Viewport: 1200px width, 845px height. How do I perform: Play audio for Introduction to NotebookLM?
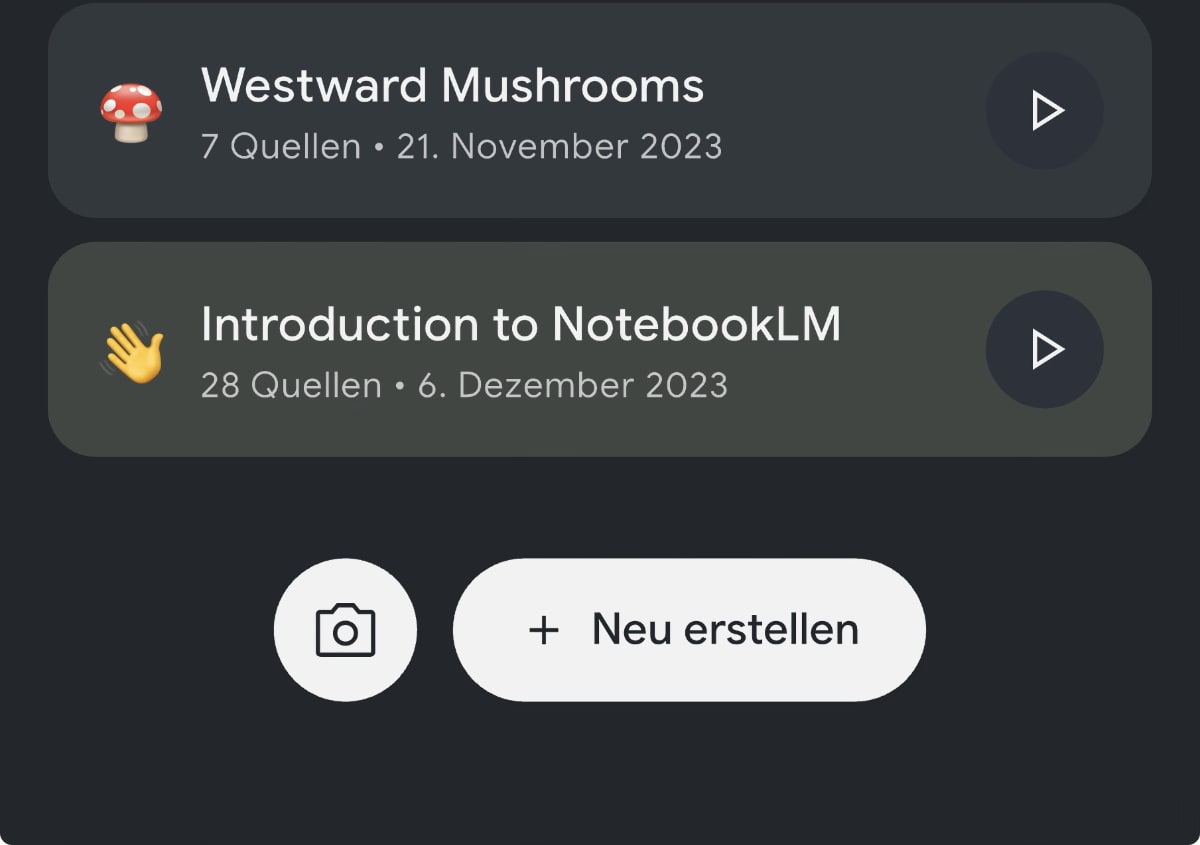coord(1045,350)
